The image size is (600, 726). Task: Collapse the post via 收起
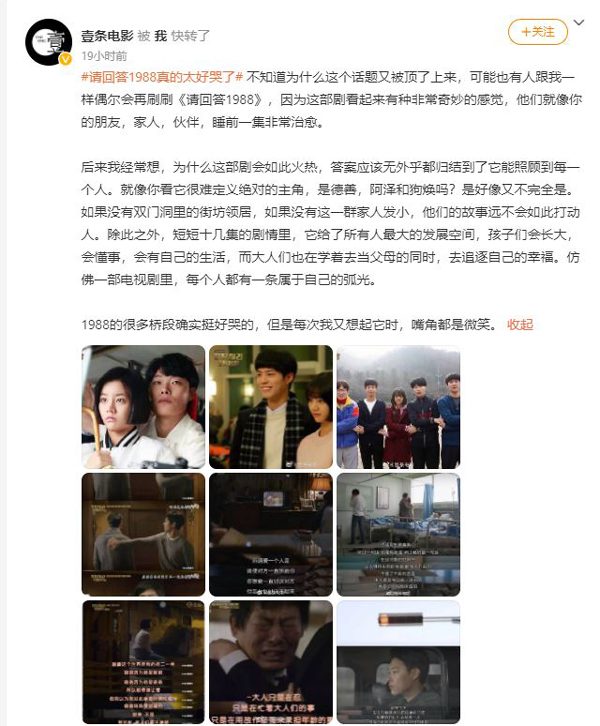(520, 324)
